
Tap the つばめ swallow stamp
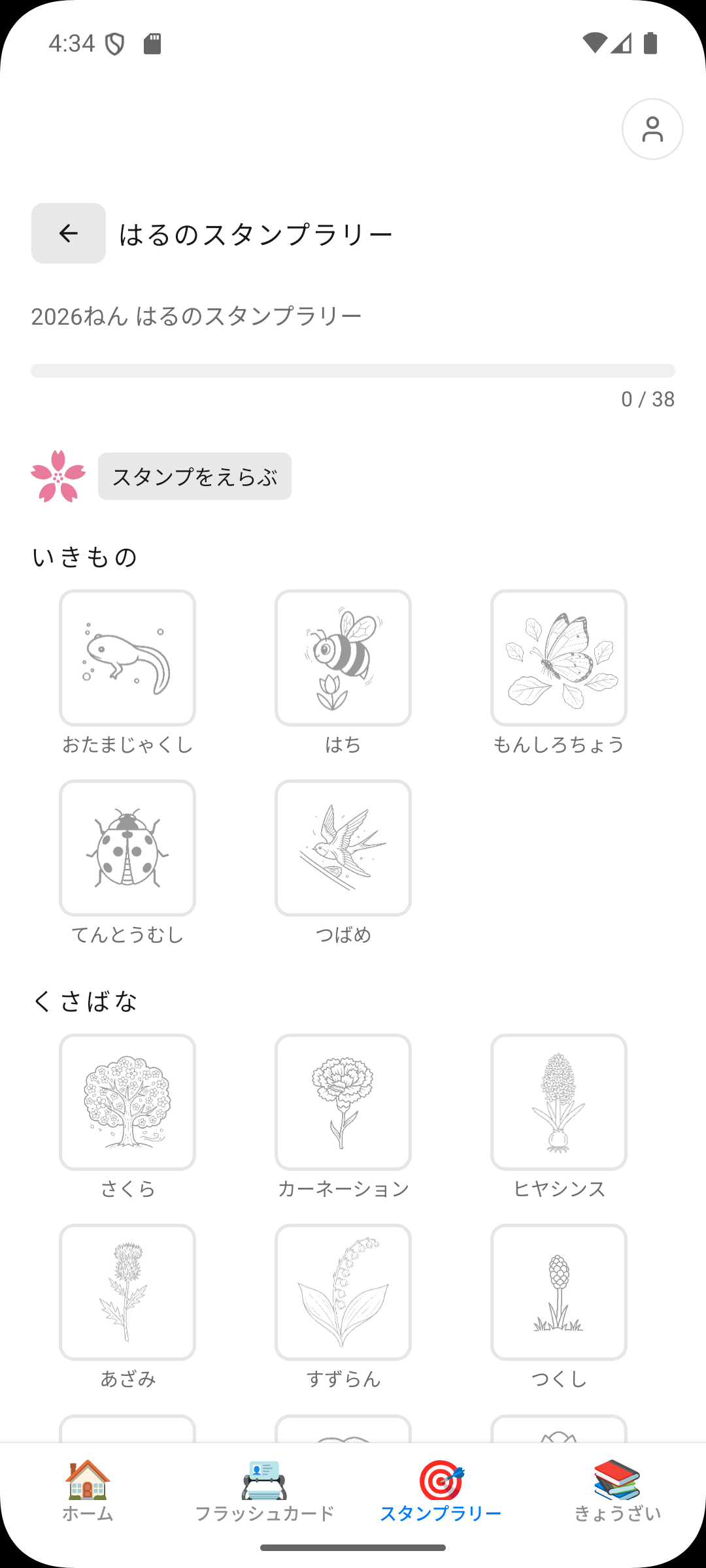click(343, 847)
